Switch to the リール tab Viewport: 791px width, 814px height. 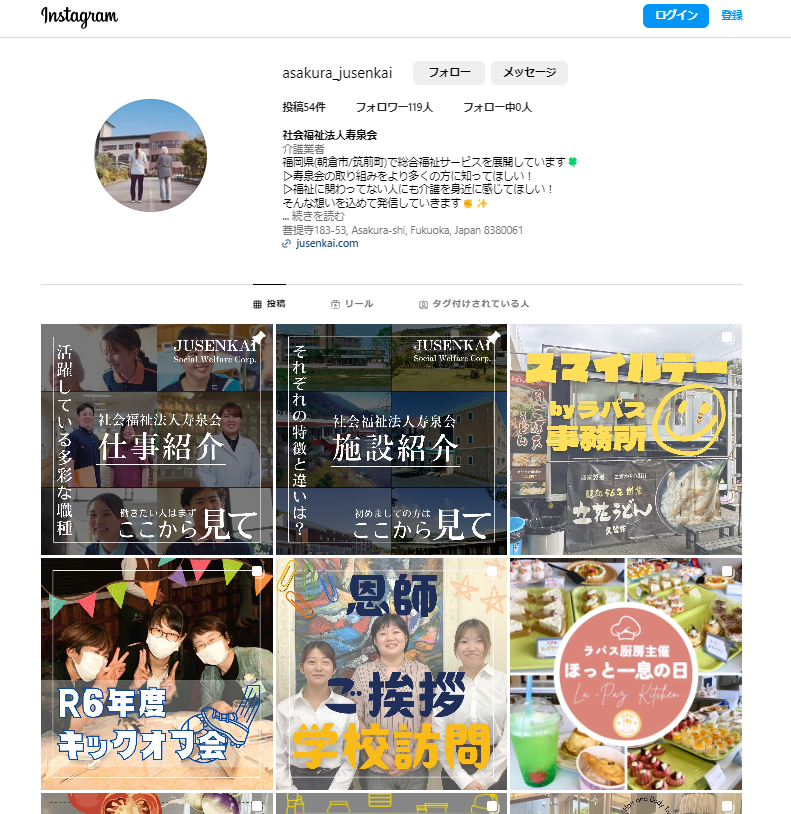point(352,304)
